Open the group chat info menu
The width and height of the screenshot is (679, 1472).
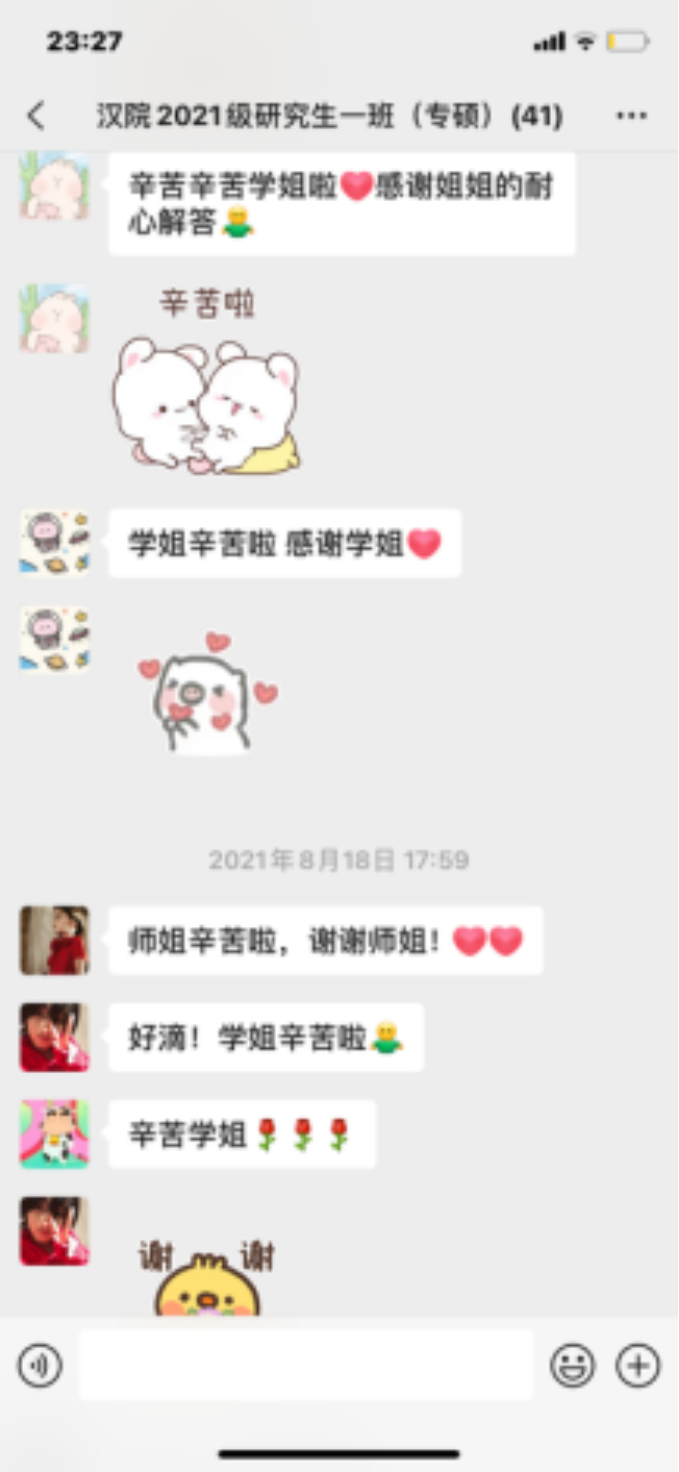click(631, 116)
